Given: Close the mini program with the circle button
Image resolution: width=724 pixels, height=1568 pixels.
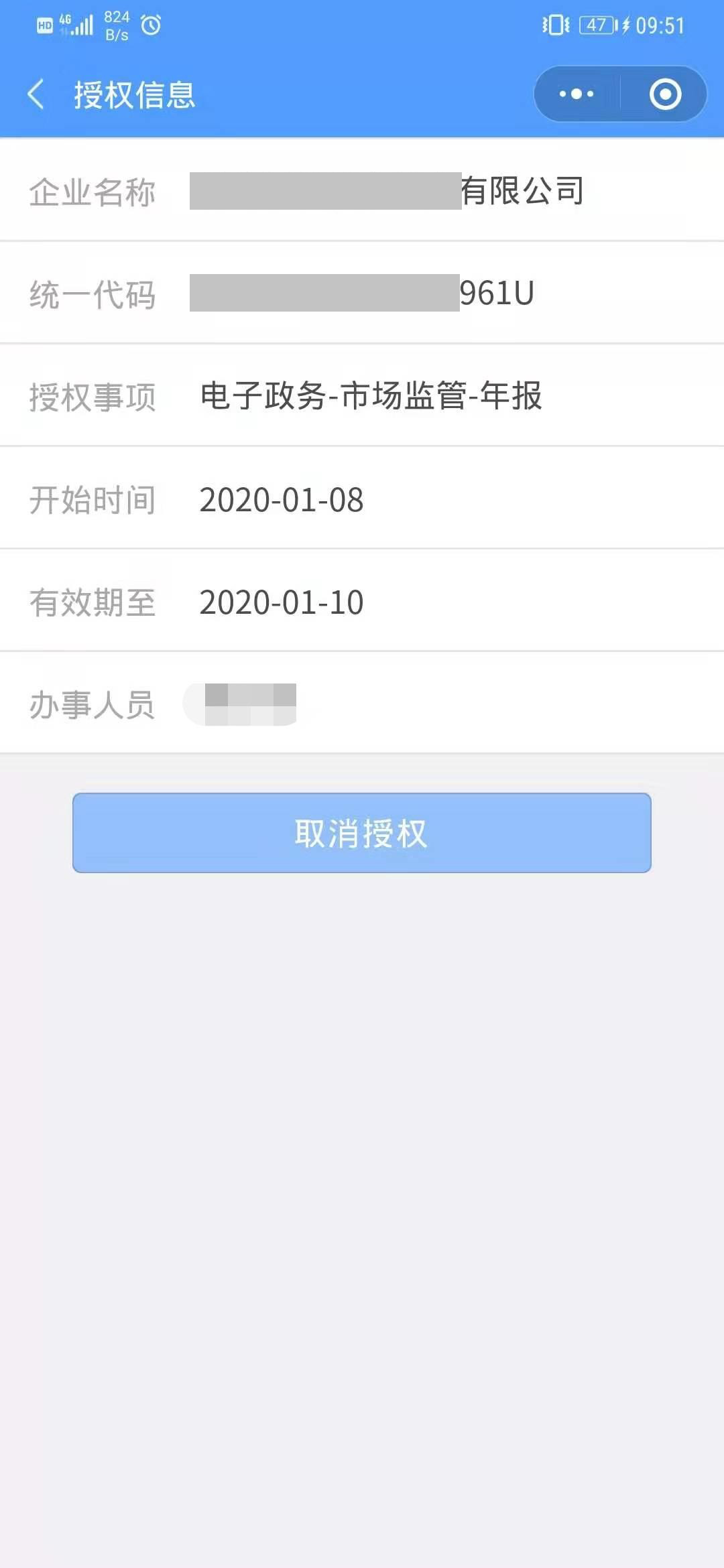Looking at the screenshot, I should tap(665, 94).
